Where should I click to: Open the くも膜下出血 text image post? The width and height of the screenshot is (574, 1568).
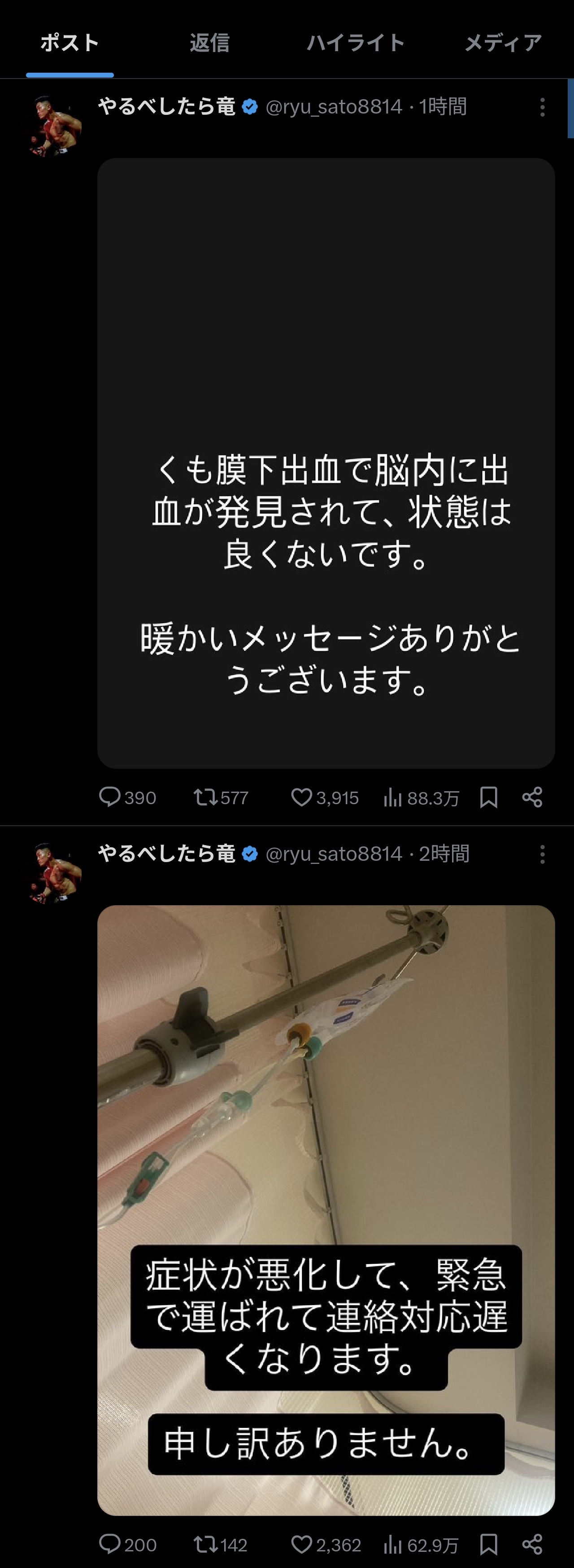[326, 463]
